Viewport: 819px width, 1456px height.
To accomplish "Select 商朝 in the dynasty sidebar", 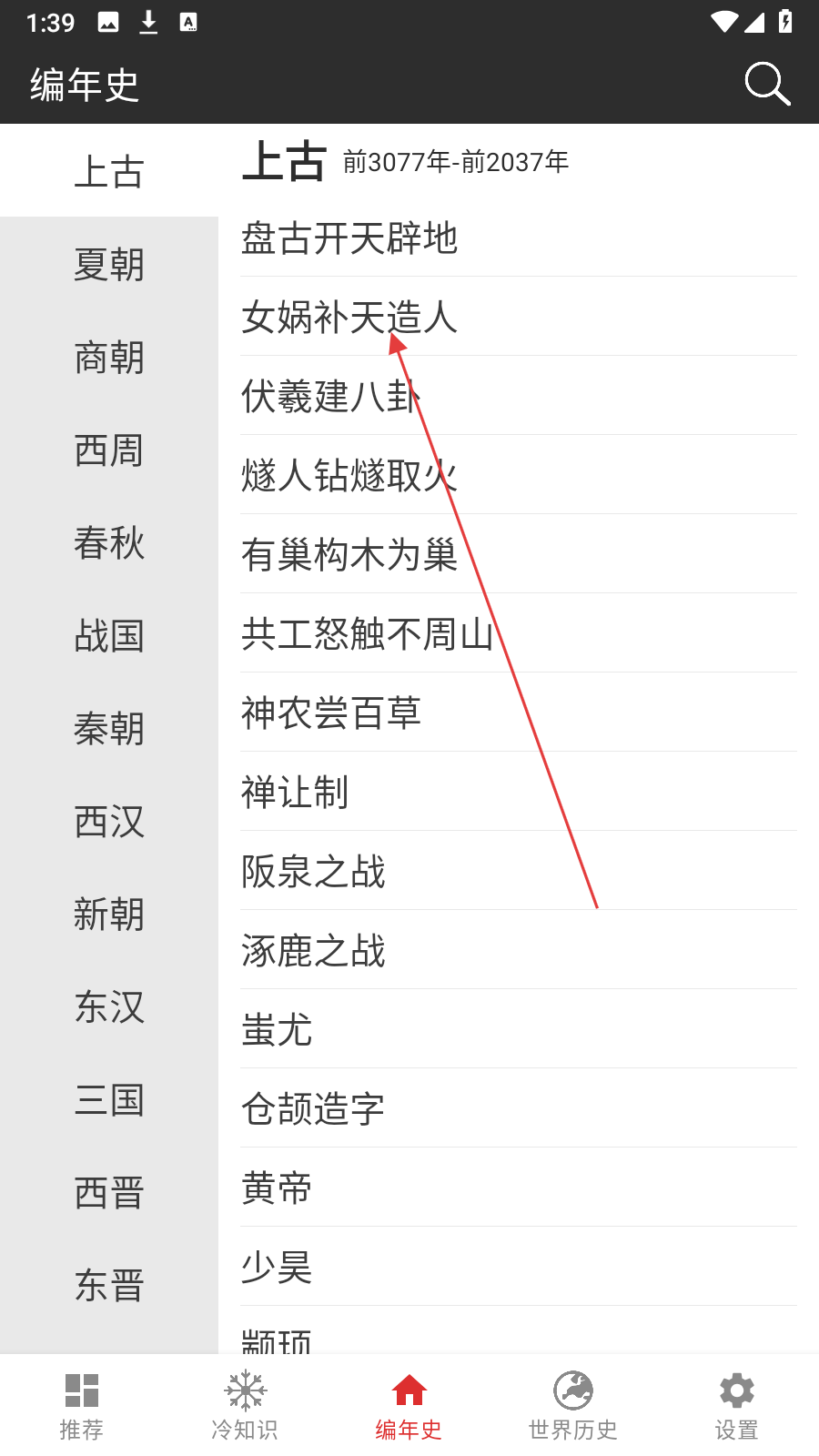I will [x=109, y=358].
